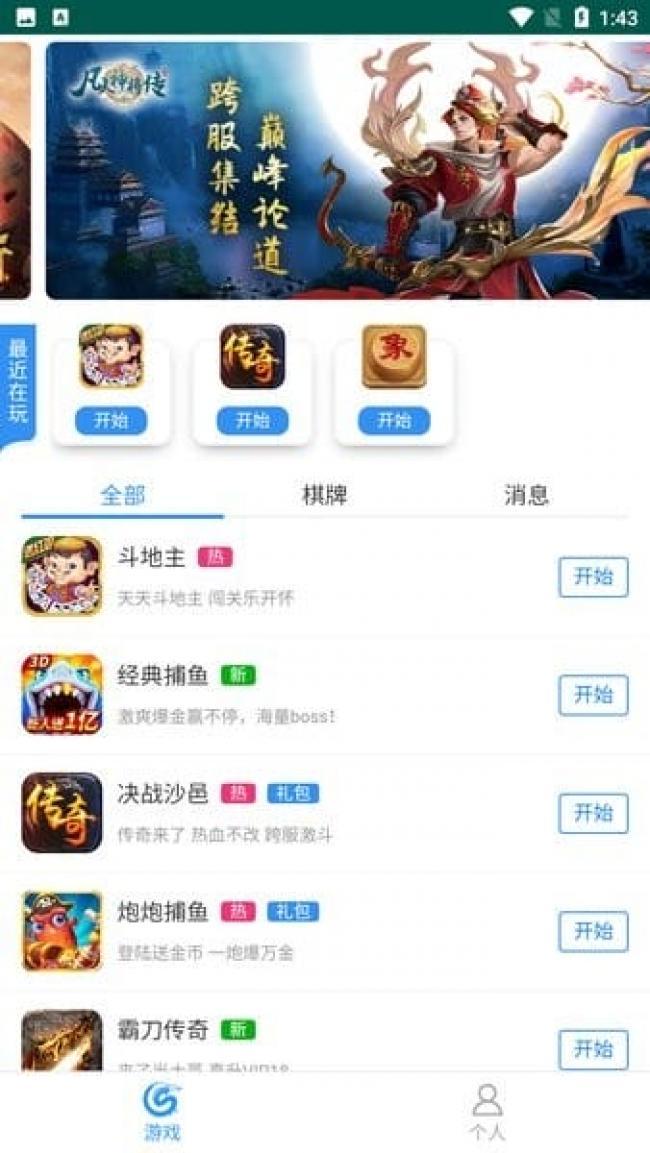Switch to the 棋牌 tab
This screenshot has height=1153, width=650.
[325, 495]
